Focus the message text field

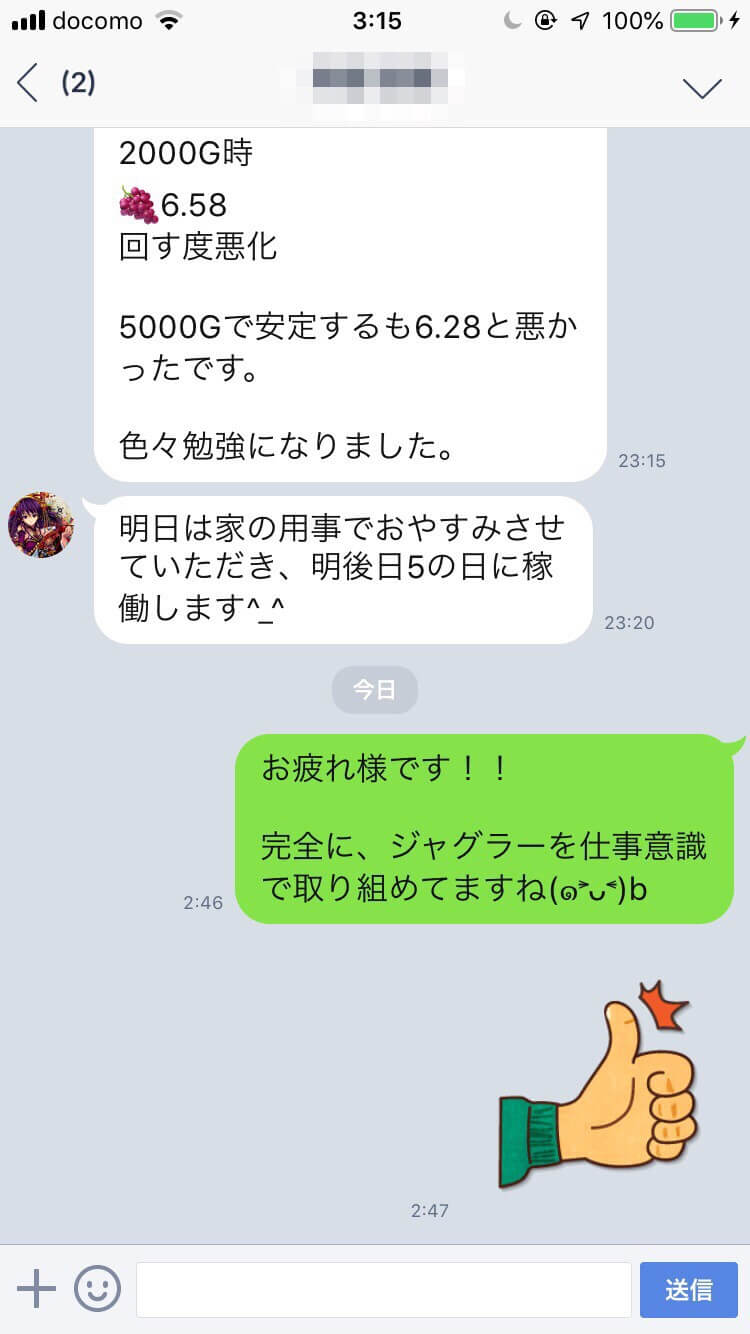tap(383, 1289)
